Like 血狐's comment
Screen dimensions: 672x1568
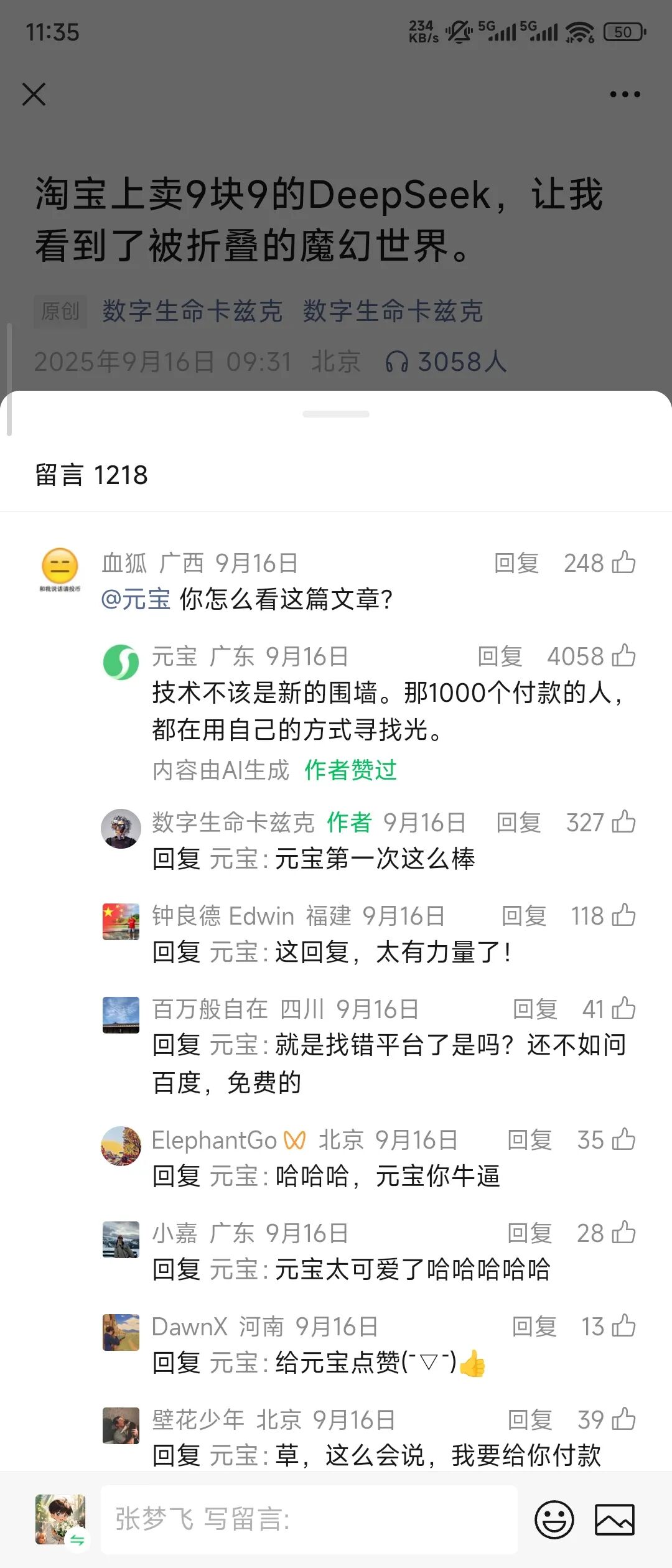click(x=623, y=562)
